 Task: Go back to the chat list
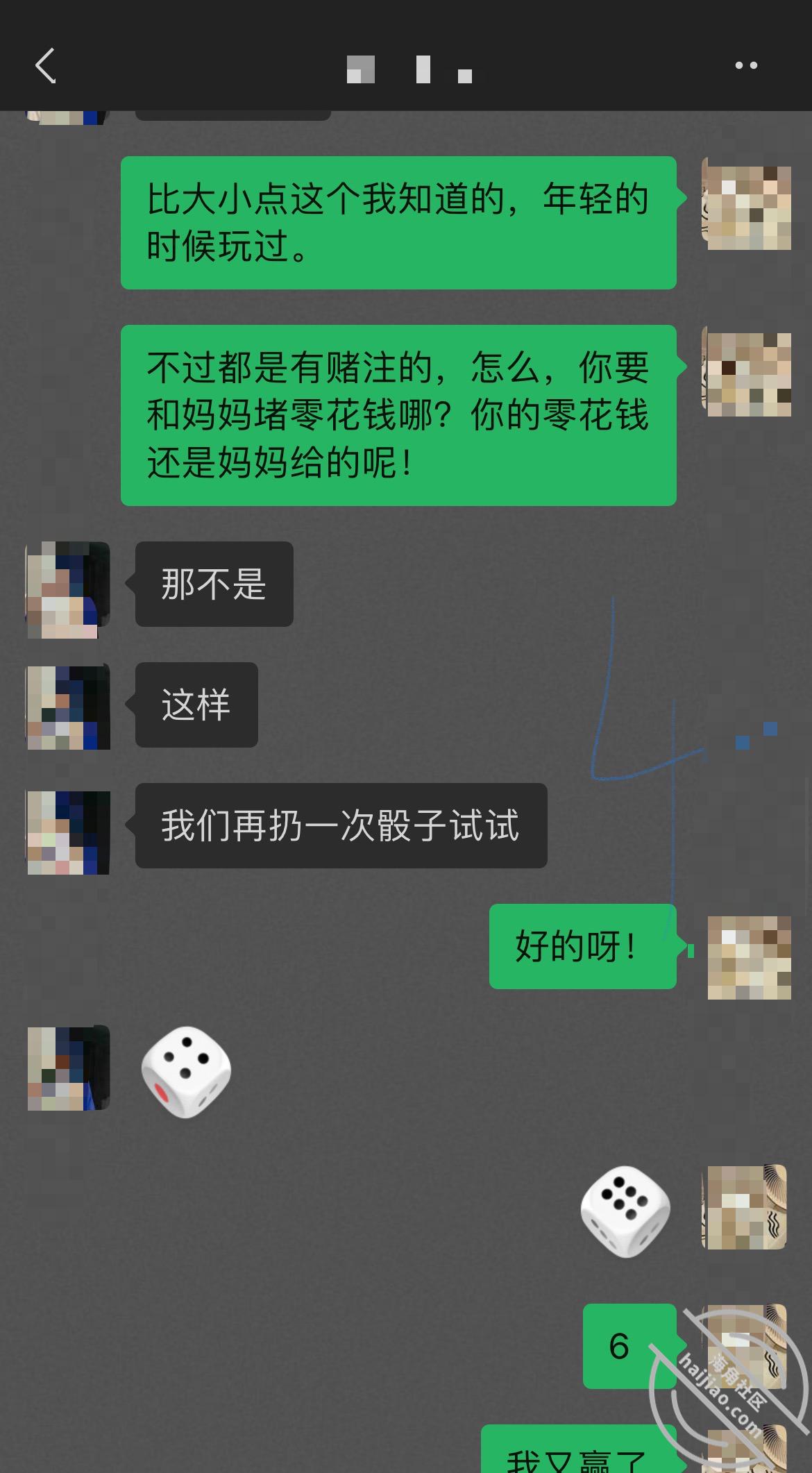click(x=46, y=67)
